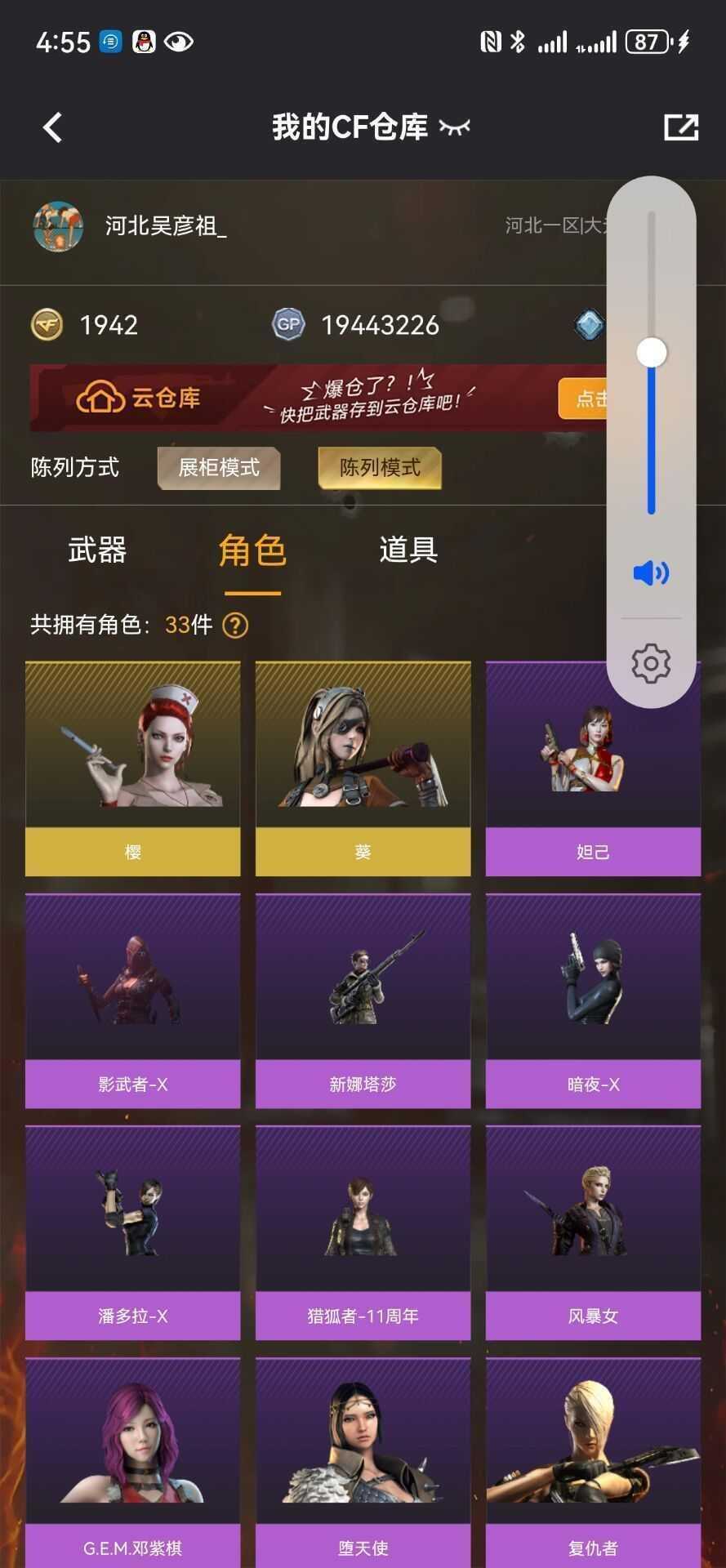The height and width of the screenshot is (1568, 726).
Task: Open the 云仓库 cloud warehouse banner
Action: click(x=318, y=398)
